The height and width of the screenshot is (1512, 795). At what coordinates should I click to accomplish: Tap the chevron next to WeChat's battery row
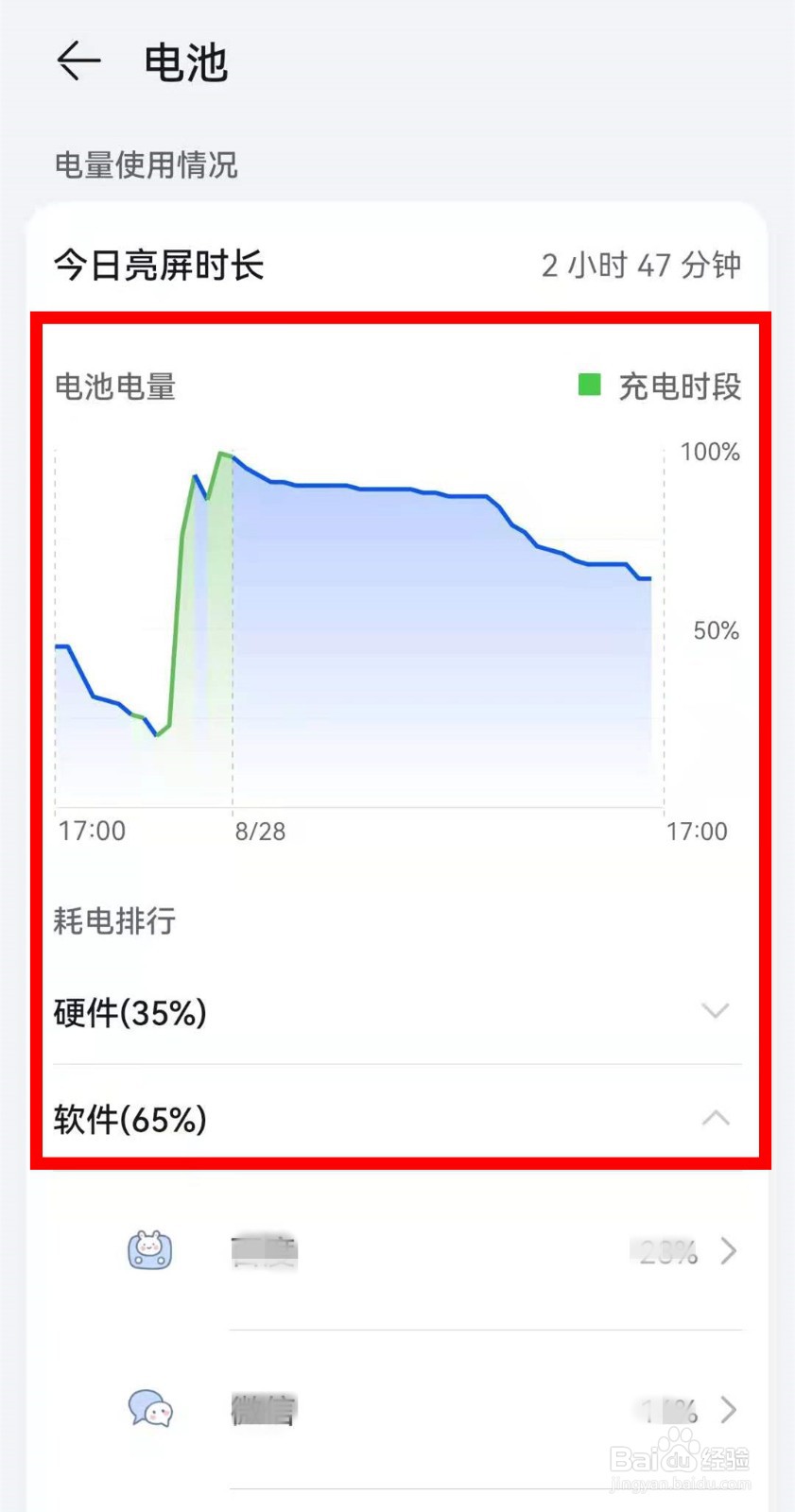click(729, 1410)
